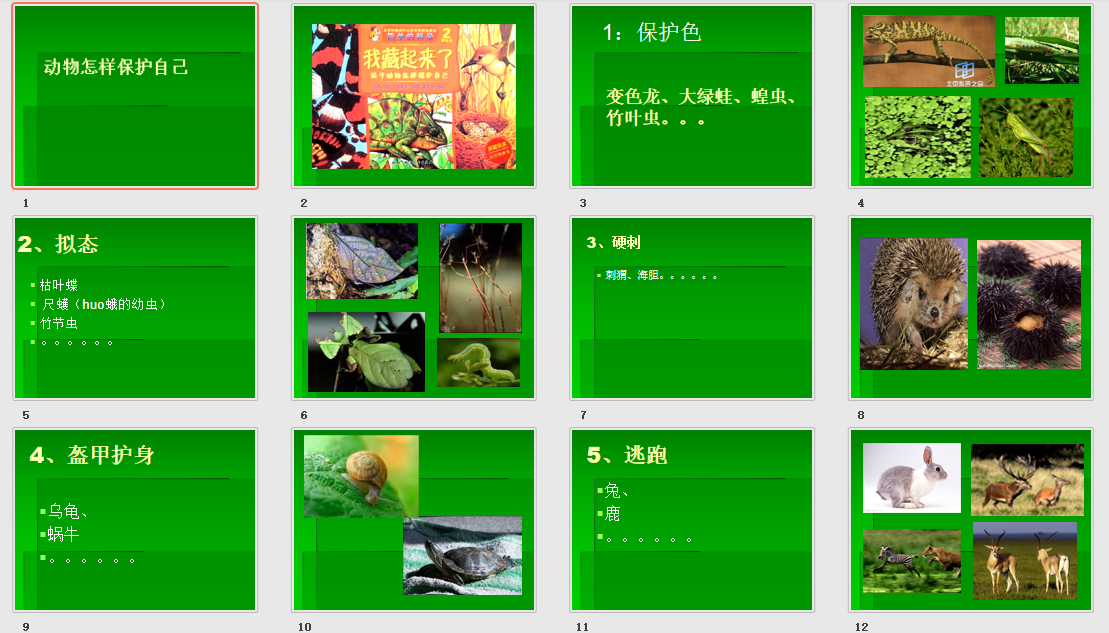Image resolution: width=1109 pixels, height=633 pixels.
Task: Open slide 8 with hedgehog and sea urchins
Action: pos(971,308)
